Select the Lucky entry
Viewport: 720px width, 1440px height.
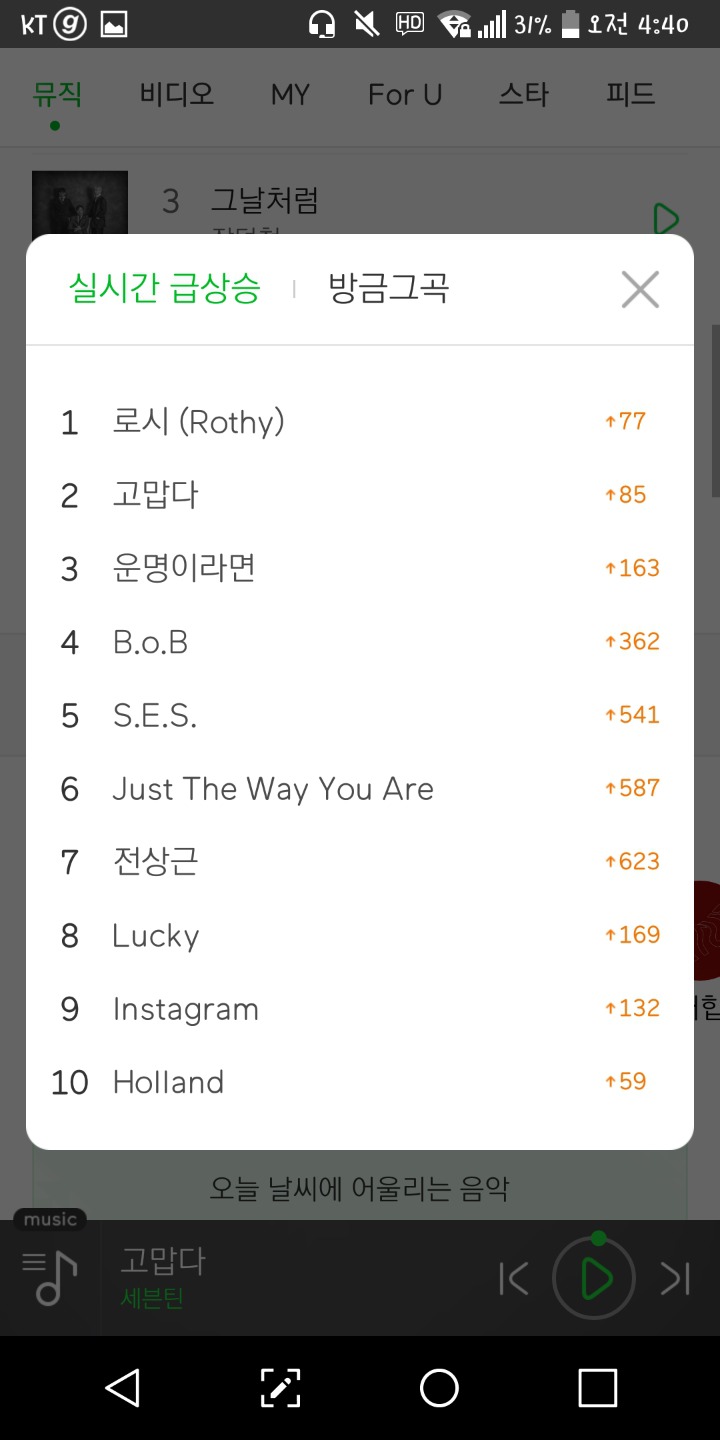tap(155, 936)
